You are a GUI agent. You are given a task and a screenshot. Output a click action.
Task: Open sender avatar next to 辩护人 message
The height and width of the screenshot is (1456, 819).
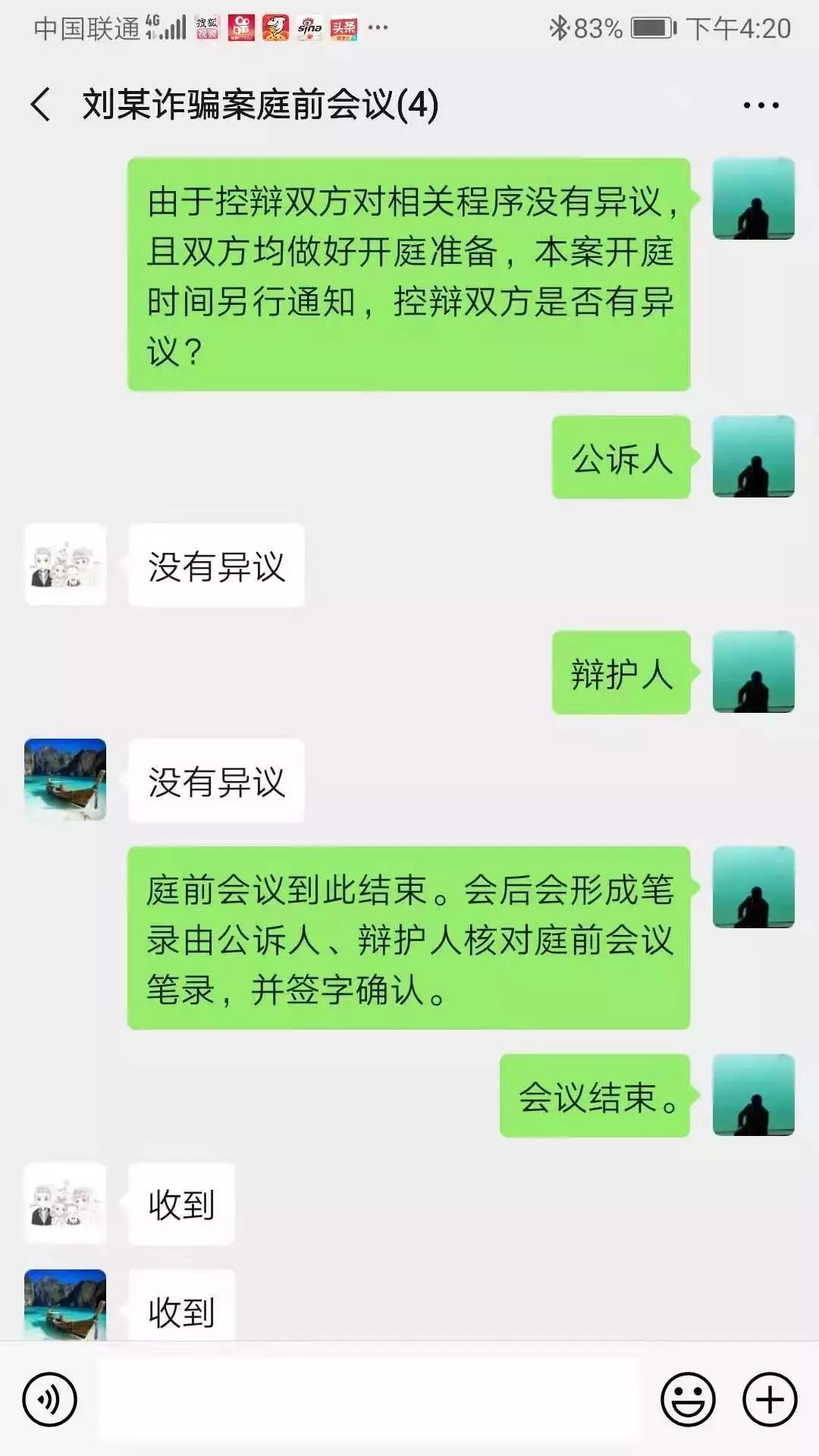pos(753,672)
